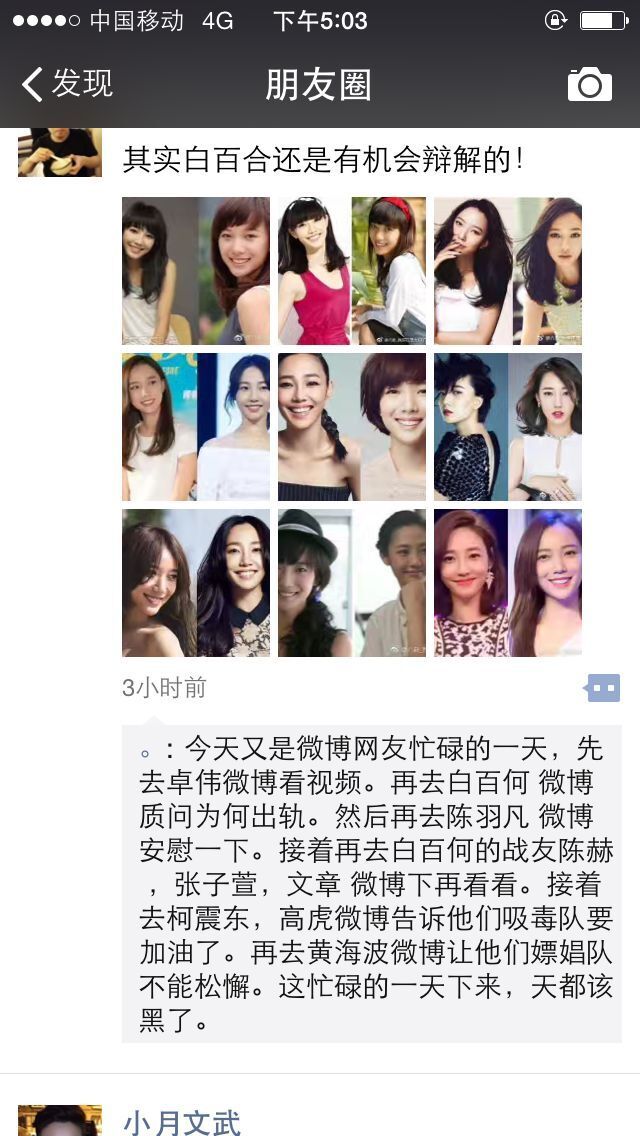Open the first photo in the bottom row

pos(196,583)
